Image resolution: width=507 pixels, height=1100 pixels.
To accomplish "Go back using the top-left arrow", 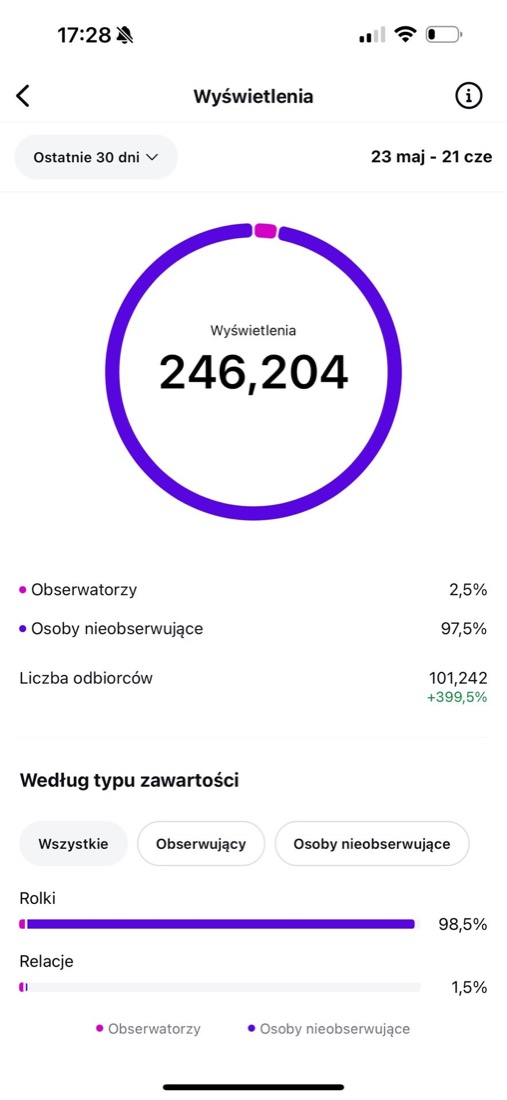I will point(23,96).
